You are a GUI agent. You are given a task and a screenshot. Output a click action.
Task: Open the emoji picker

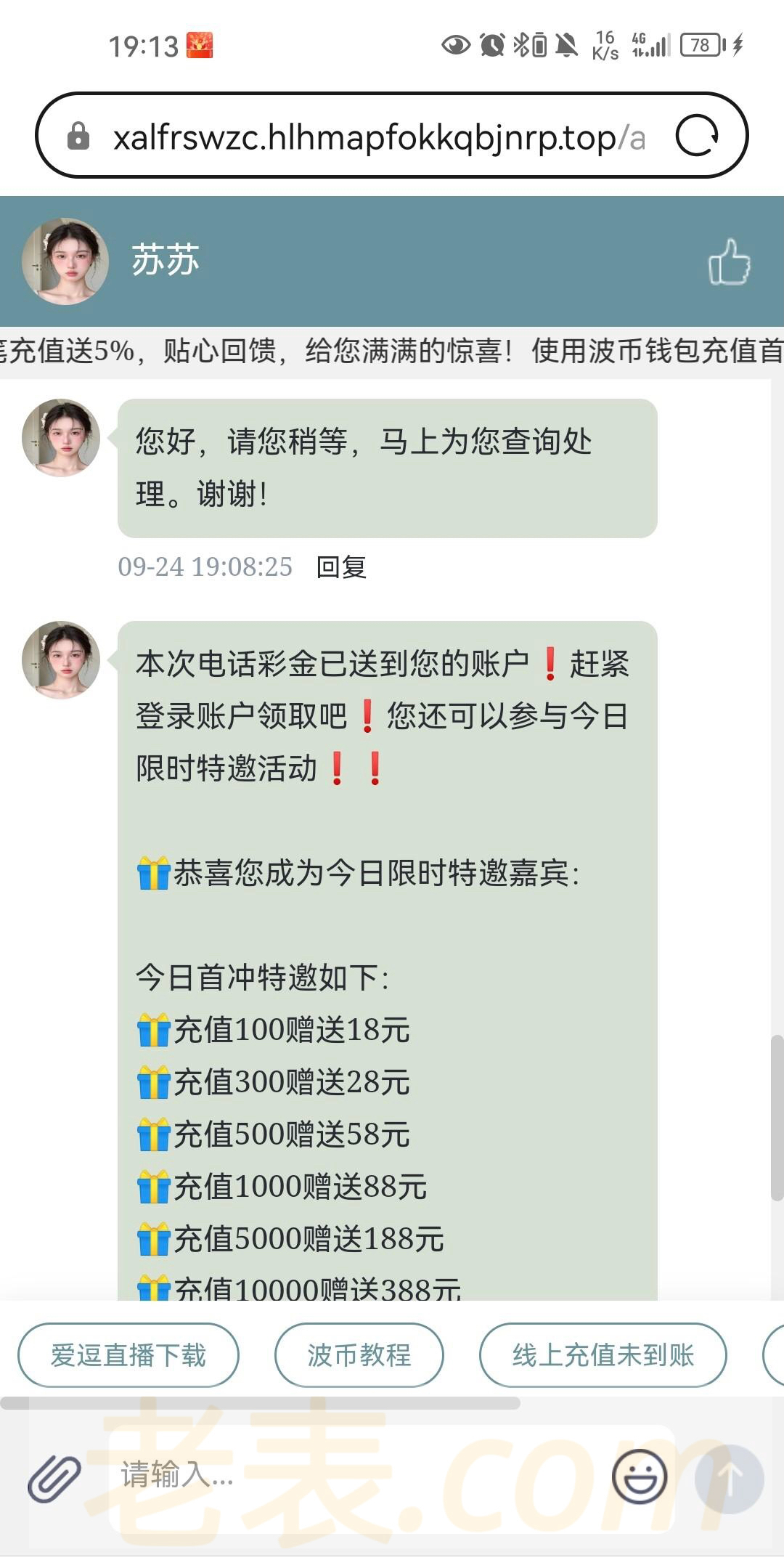(640, 1476)
